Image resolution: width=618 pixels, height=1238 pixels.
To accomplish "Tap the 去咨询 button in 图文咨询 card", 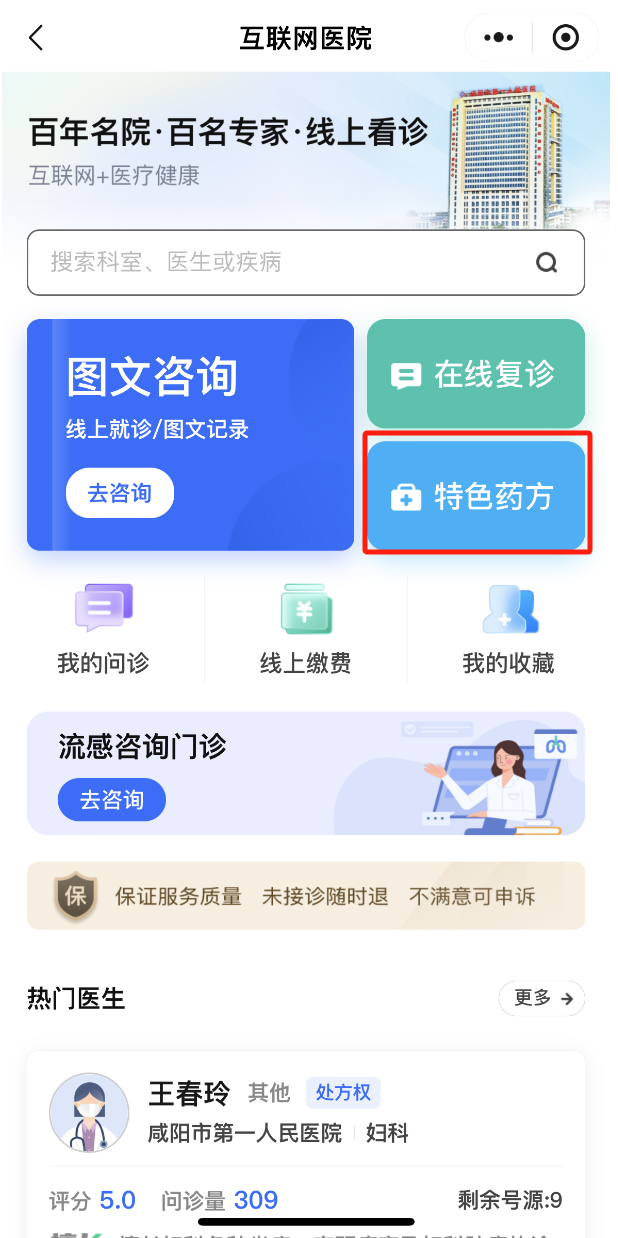I will [120, 493].
